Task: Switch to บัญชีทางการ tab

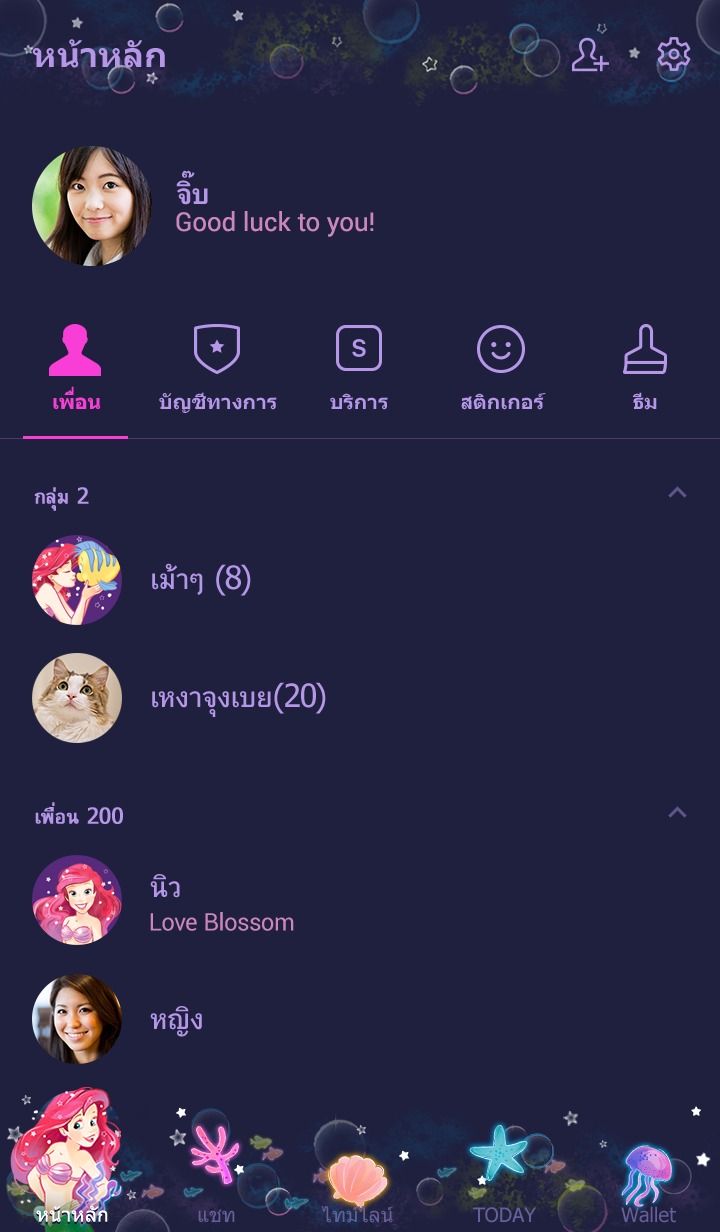Action: [217, 370]
